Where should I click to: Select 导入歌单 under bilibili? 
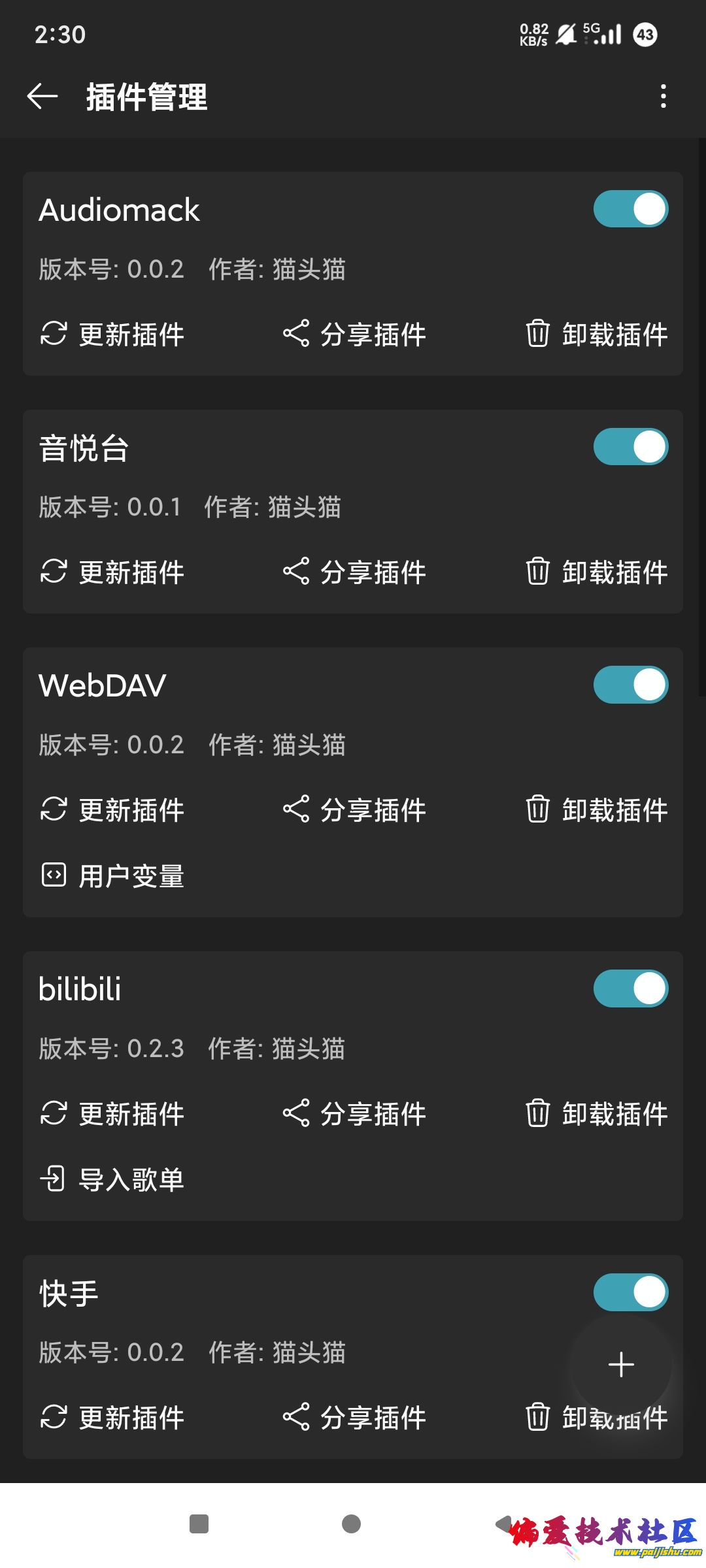[x=112, y=1180]
